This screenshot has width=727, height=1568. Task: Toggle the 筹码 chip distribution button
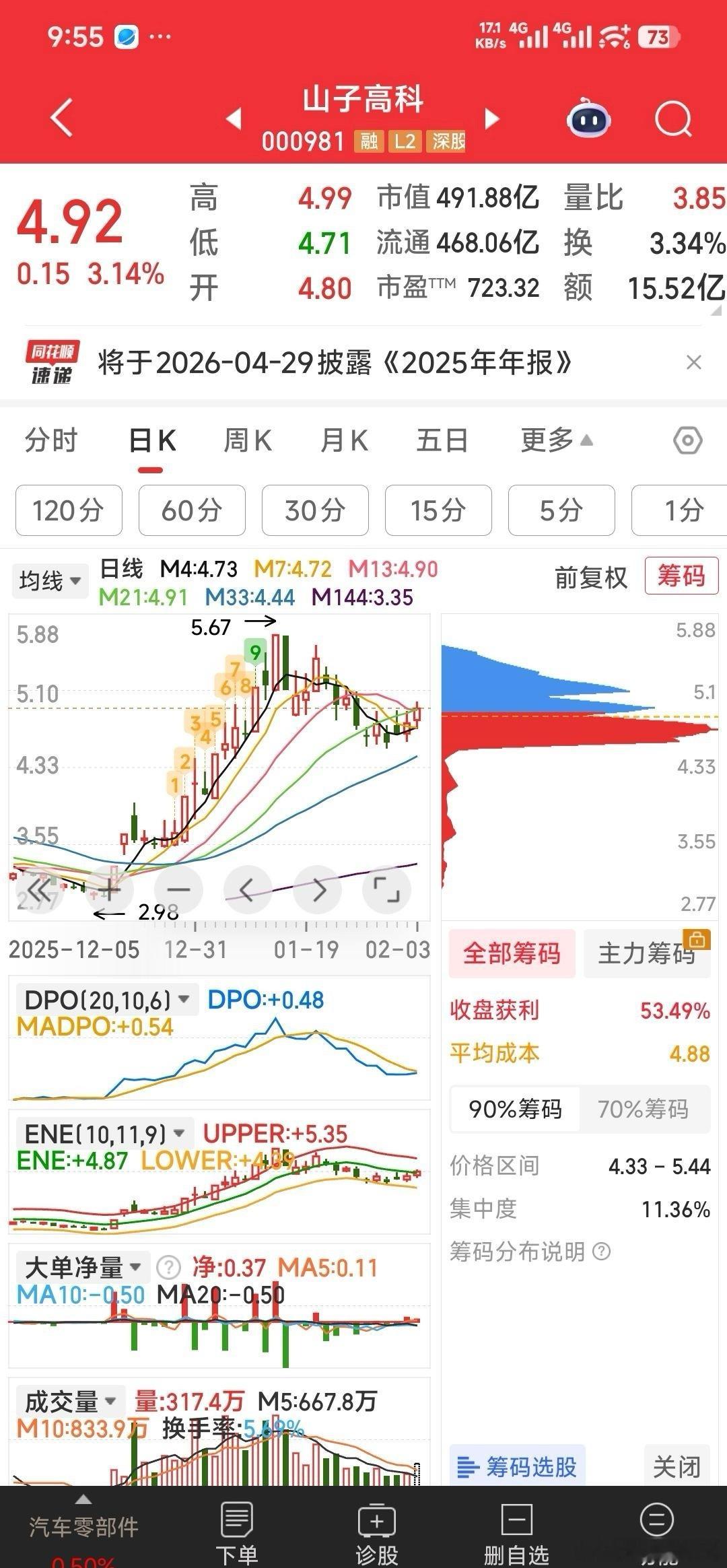681,576
